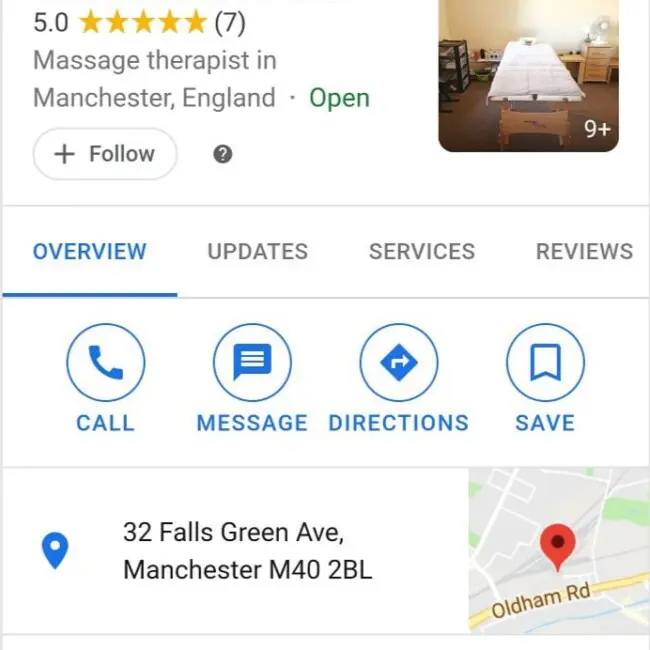Switch to the Services tab
This screenshot has height=650, width=650.
pos(421,252)
